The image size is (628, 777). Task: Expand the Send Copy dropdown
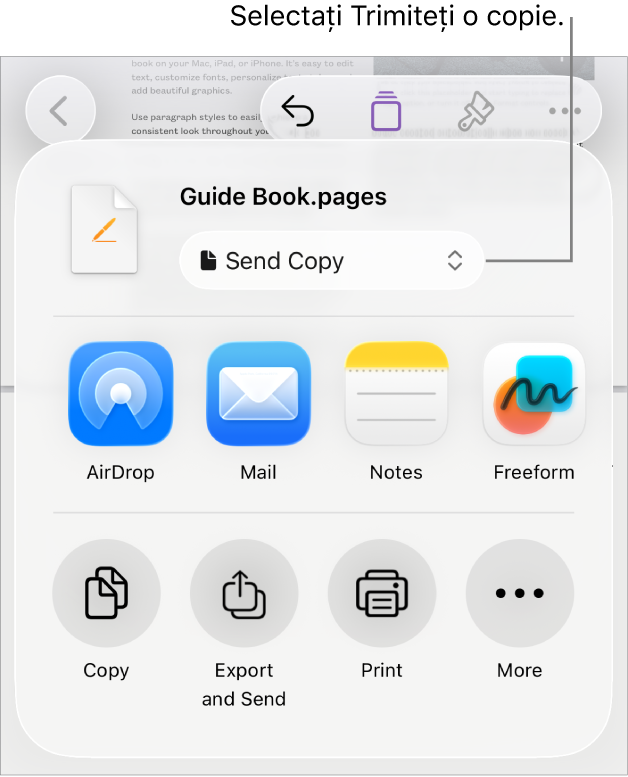(331, 261)
